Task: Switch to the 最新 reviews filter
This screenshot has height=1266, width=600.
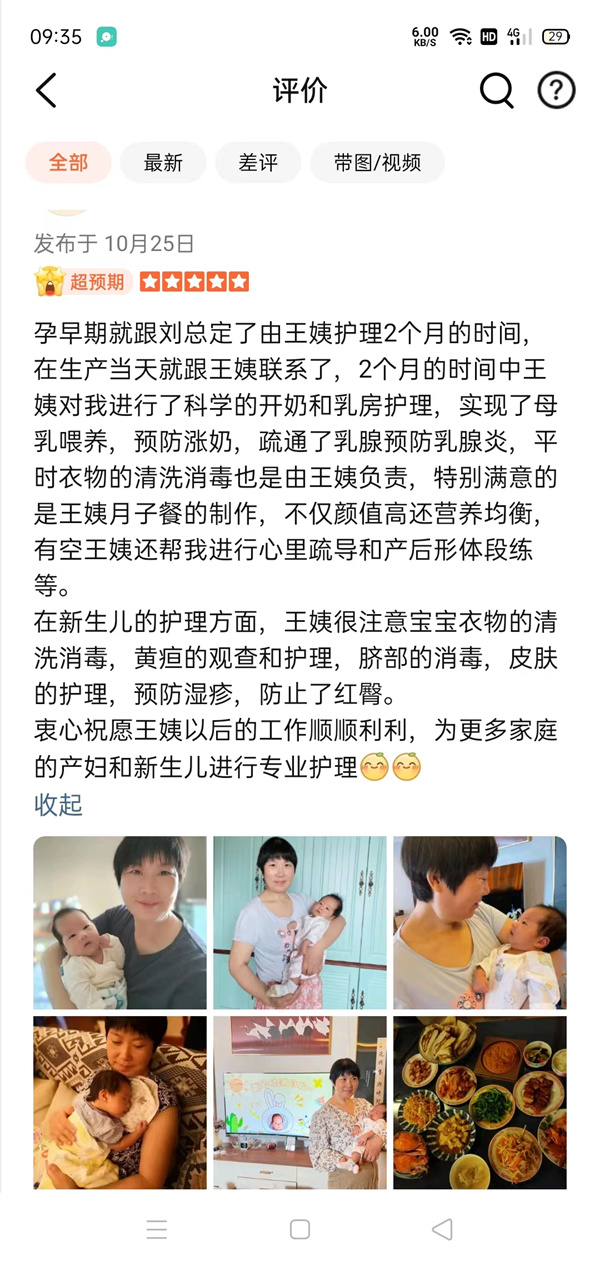Action: [x=163, y=163]
